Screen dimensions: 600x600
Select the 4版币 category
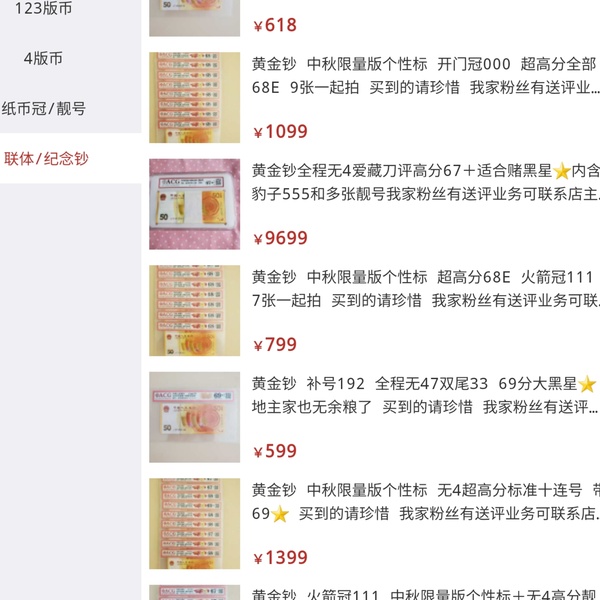43,58
